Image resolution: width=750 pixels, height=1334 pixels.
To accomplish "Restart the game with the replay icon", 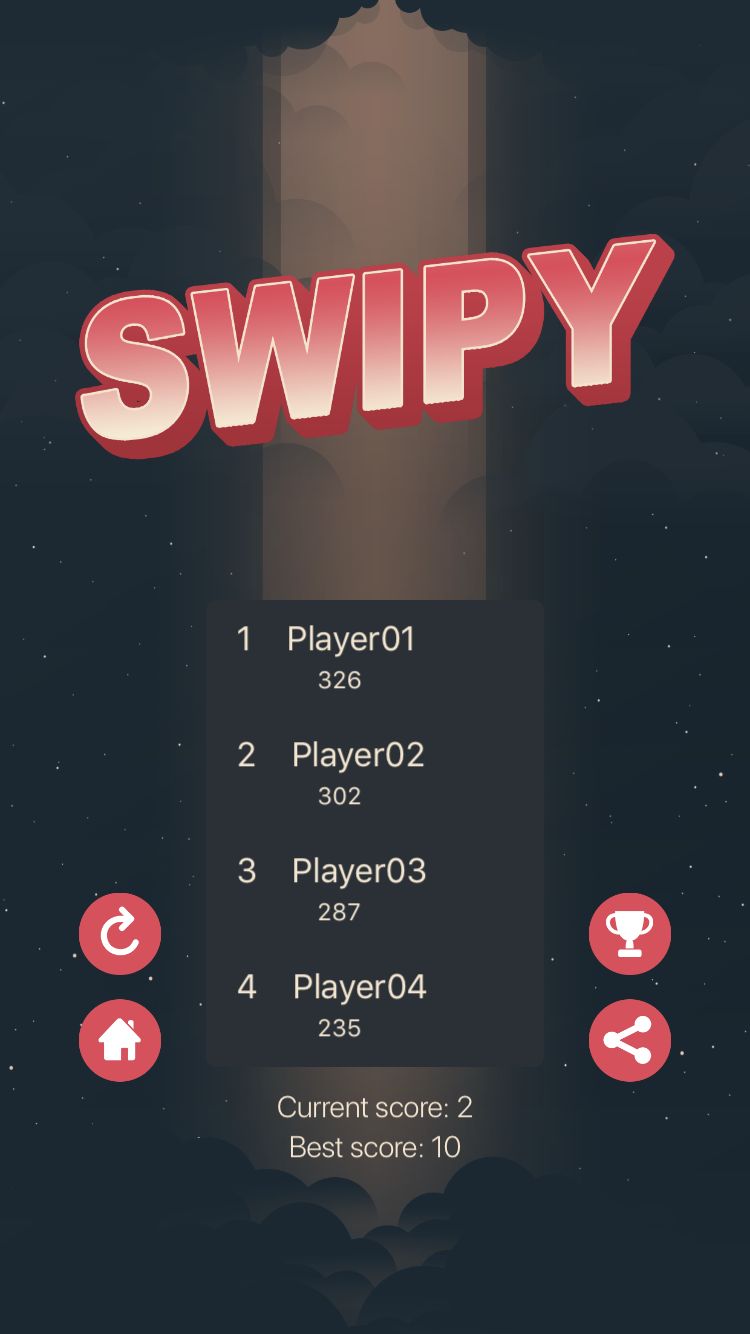I will [x=120, y=934].
